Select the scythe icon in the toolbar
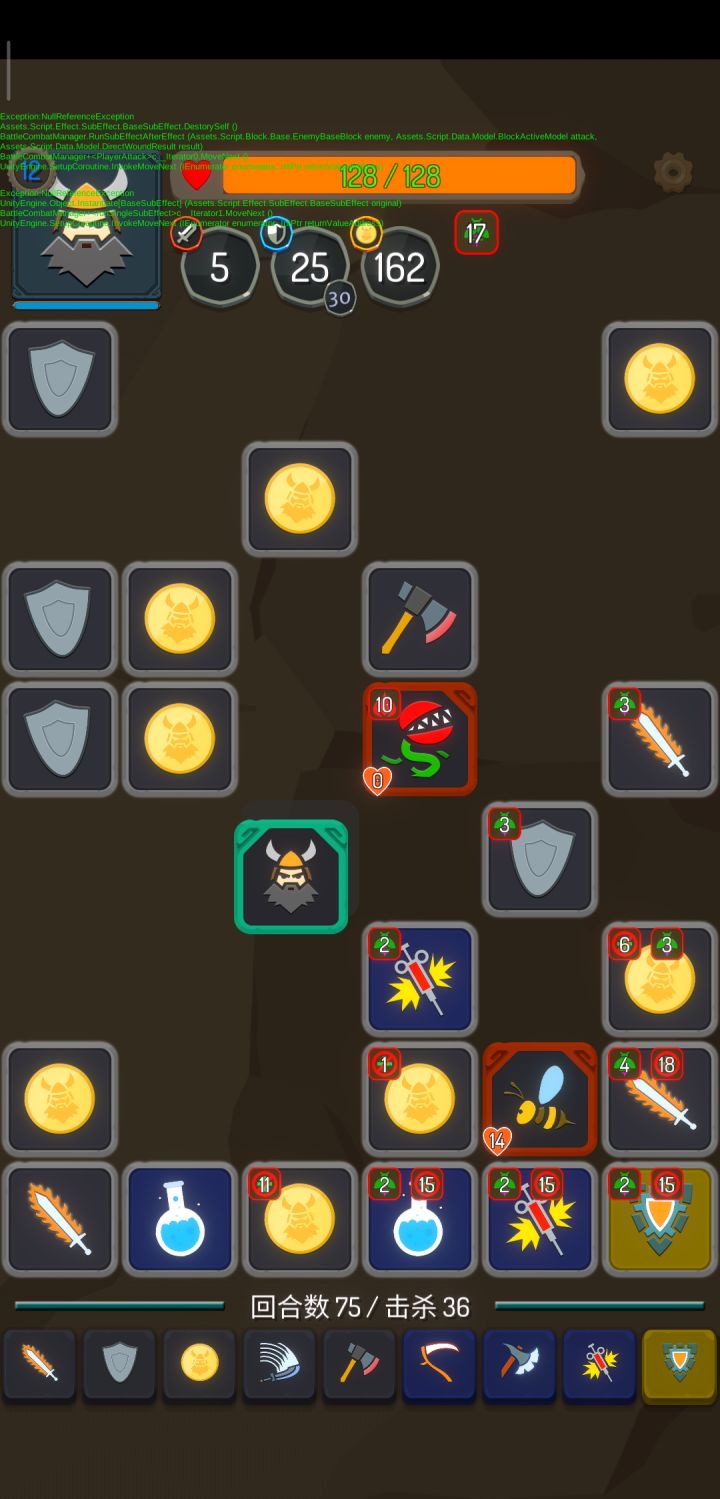Image resolution: width=720 pixels, height=1499 pixels. (440, 1366)
